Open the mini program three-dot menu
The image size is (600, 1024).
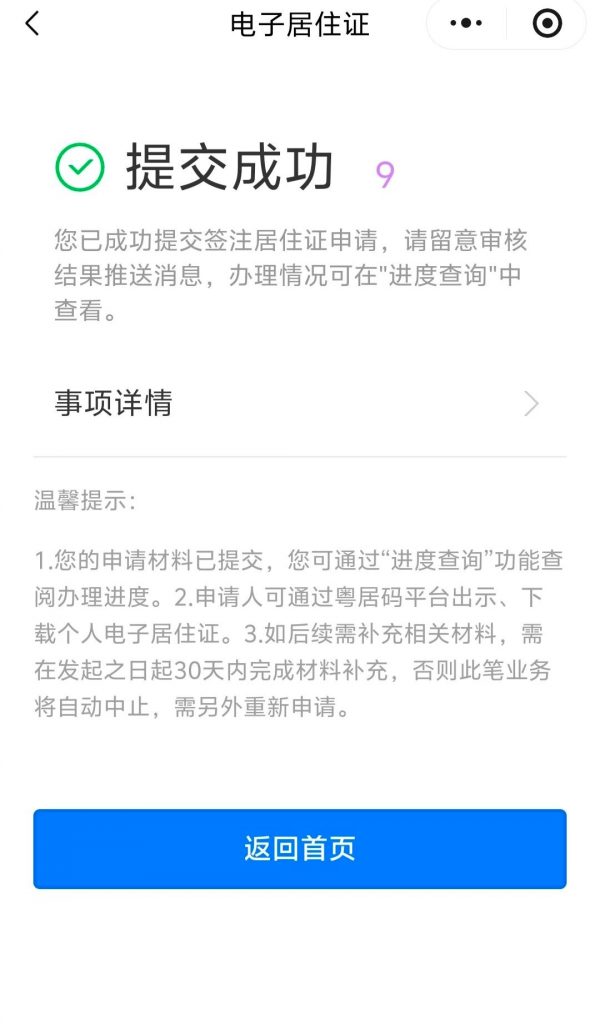[466, 24]
